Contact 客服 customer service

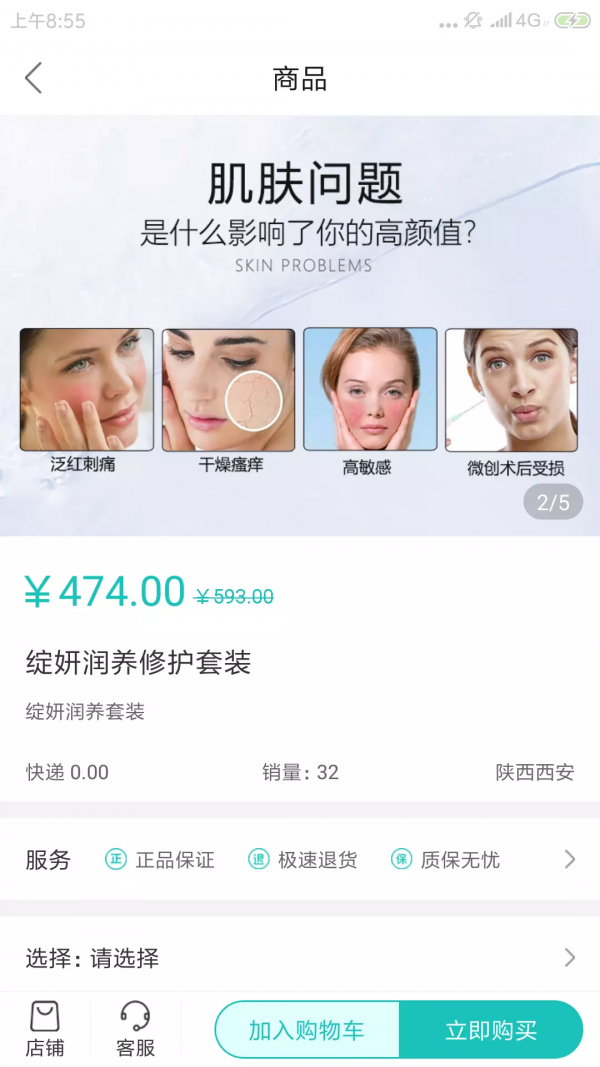136,1029
